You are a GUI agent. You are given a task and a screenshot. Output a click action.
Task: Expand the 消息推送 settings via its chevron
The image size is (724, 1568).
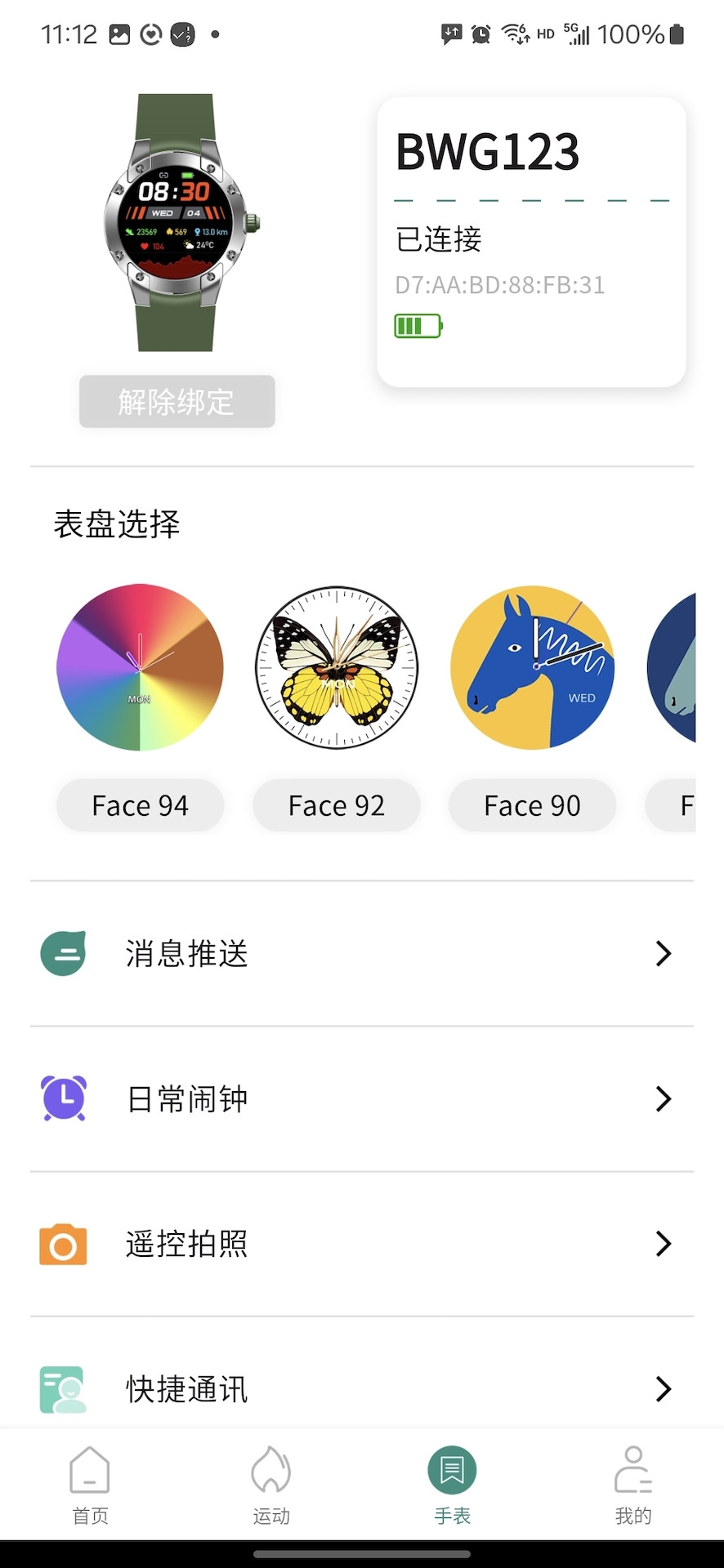click(663, 953)
